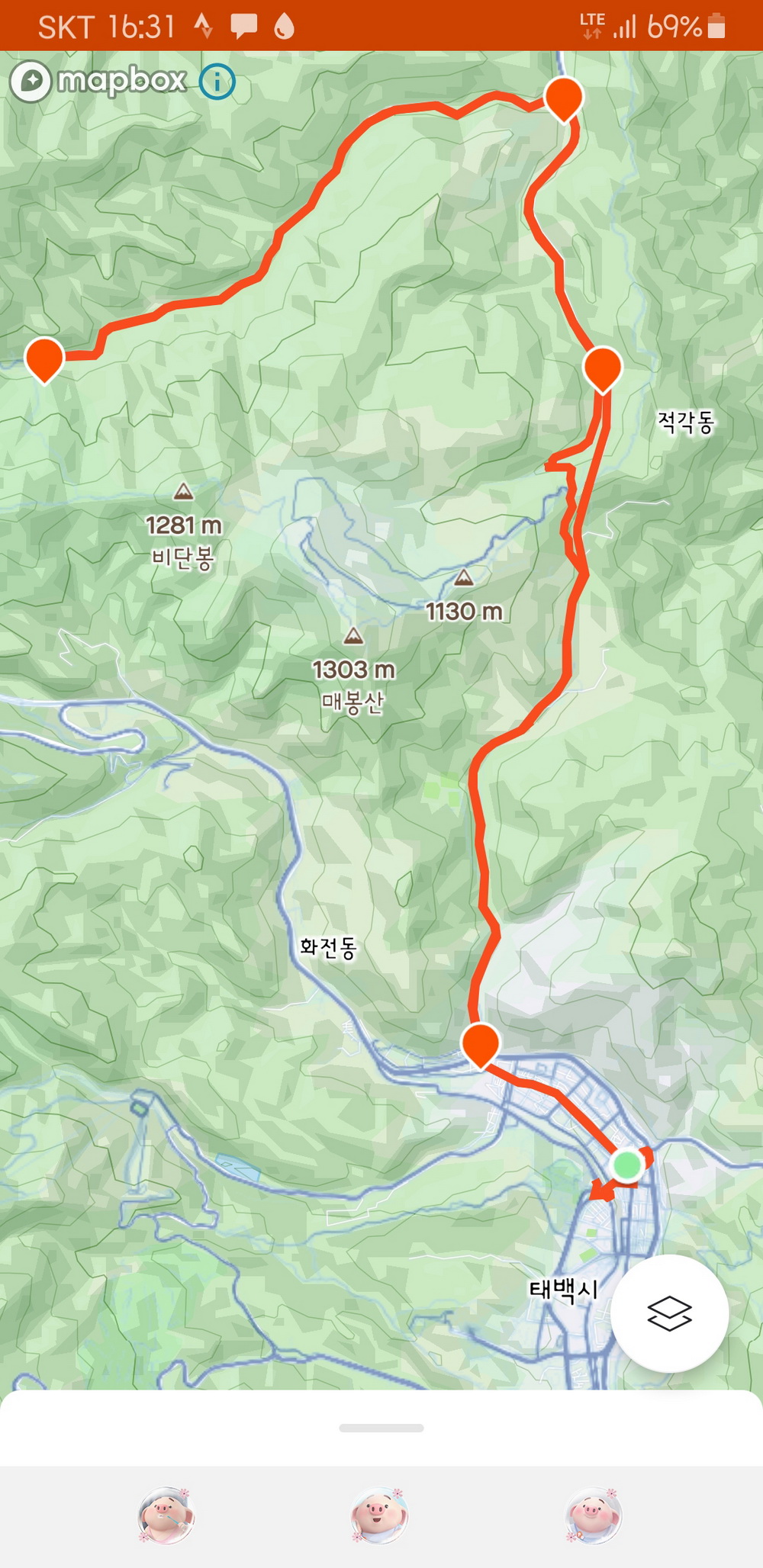The width and height of the screenshot is (763, 1568).
Task: Tap the smiling pig icon in the navigation bar
Action: click(379, 1515)
